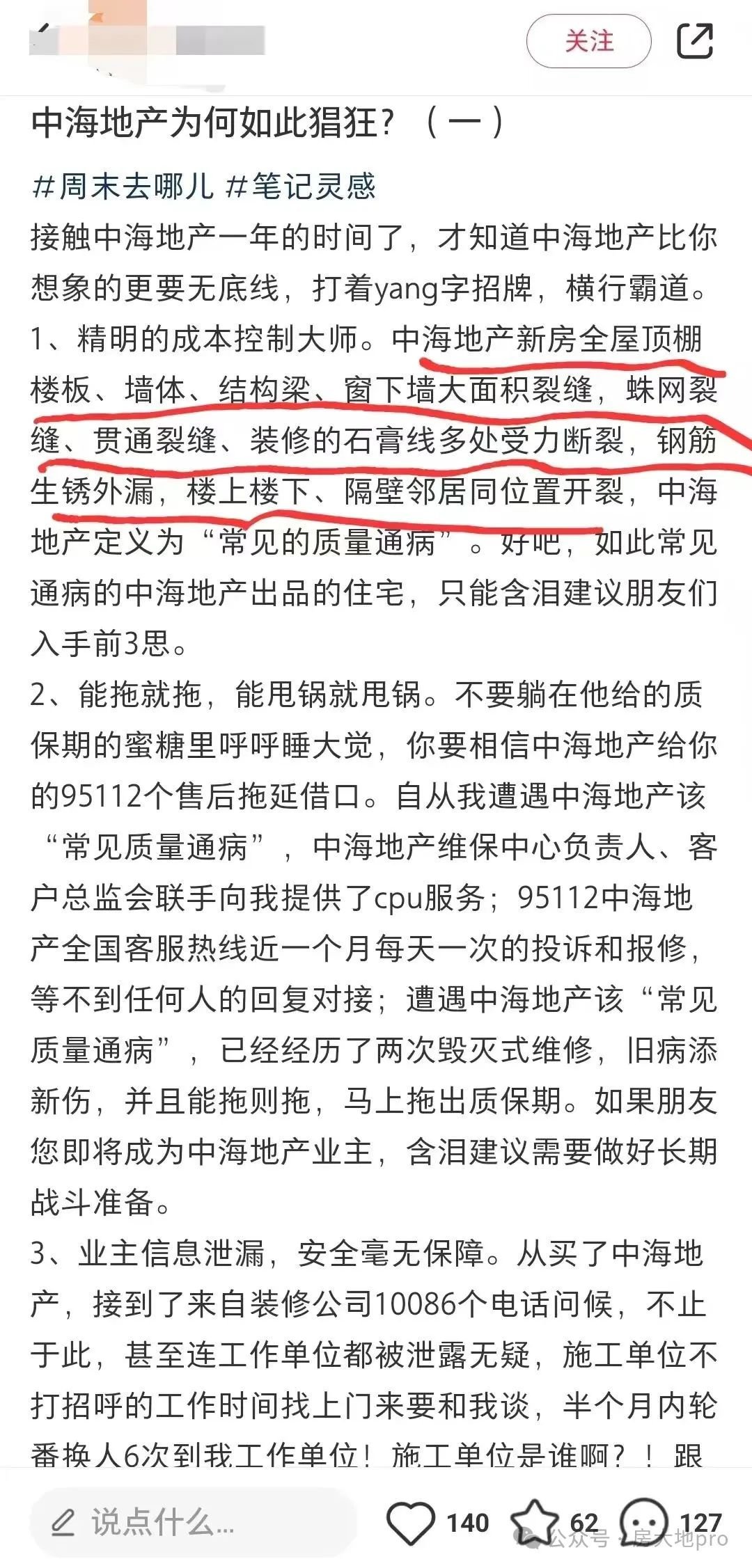Open the #笔记灵感 hashtag
Image resolution: width=752 pixels, height=1568 pixels.
(301, 187)
